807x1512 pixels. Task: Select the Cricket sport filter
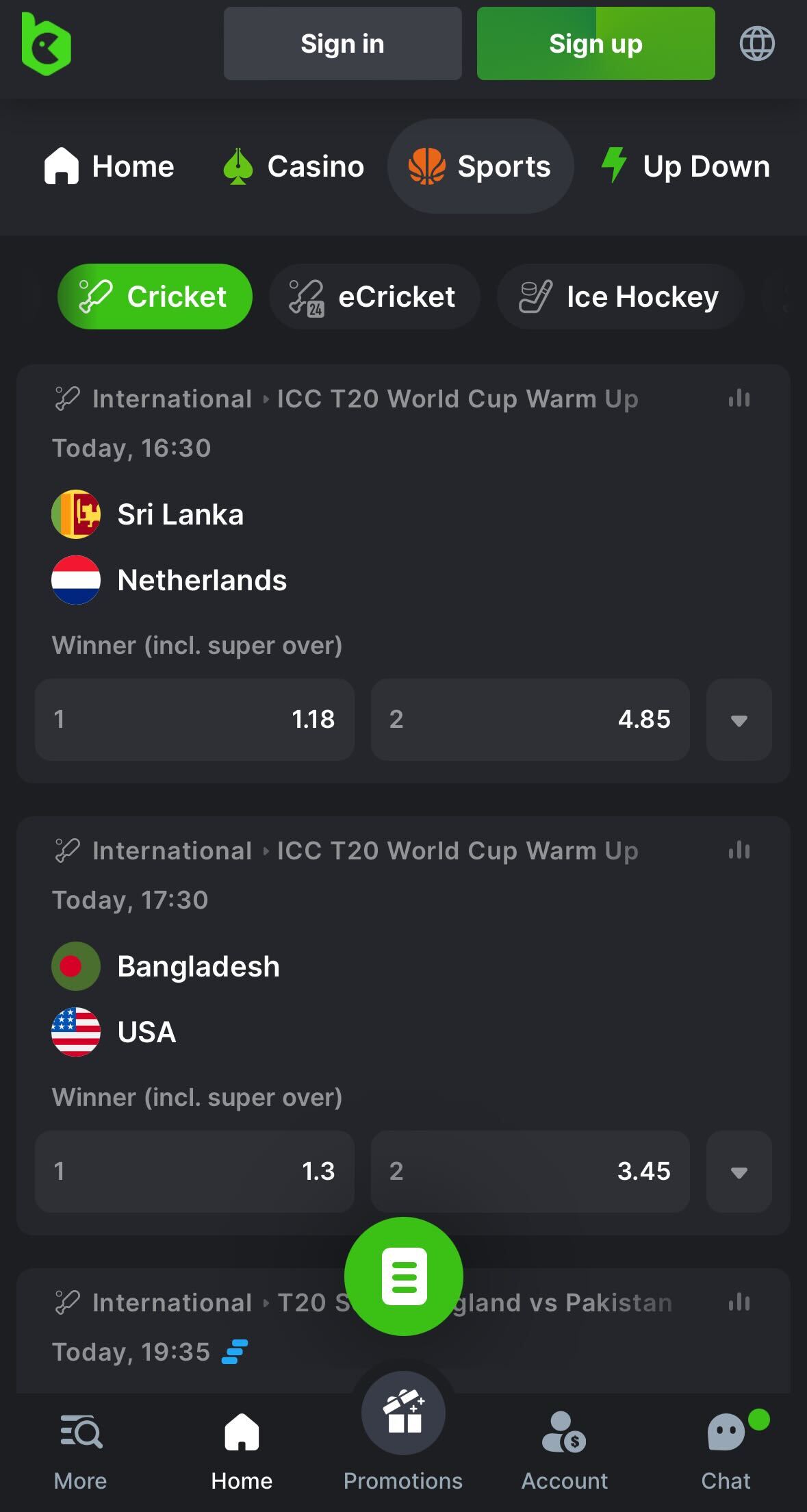[x=154, y=296]
